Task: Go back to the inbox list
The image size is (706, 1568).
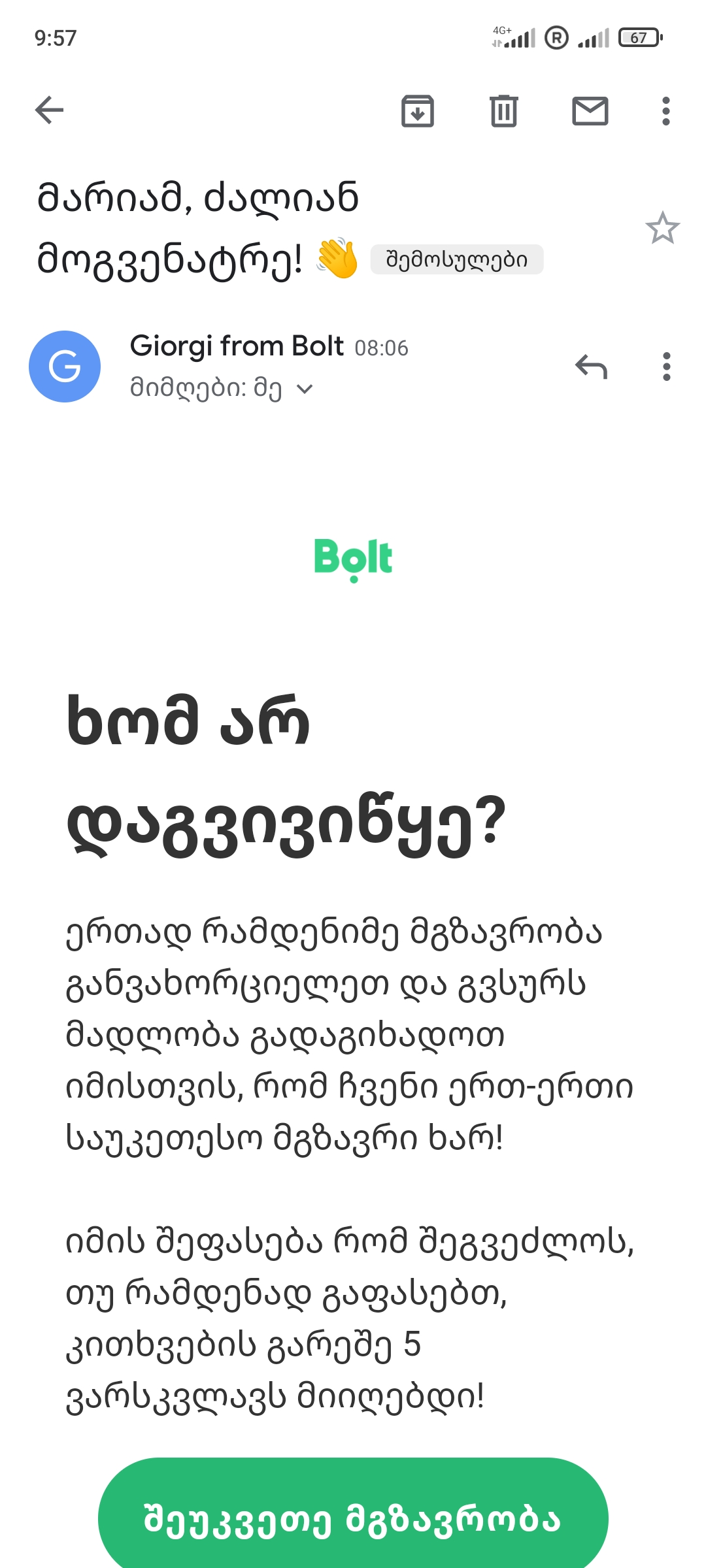Action: (x=50, y=110)
